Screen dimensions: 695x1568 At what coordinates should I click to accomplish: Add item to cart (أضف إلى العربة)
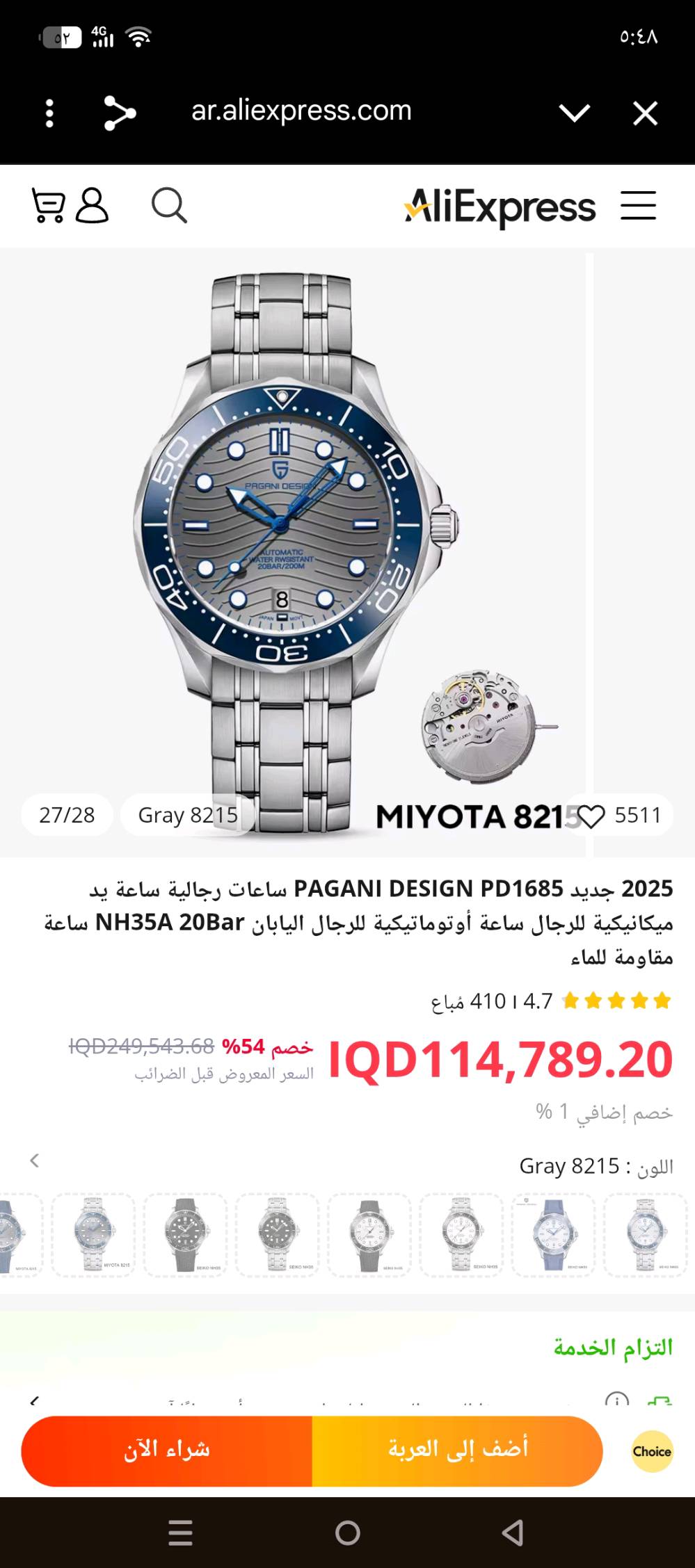(x=457, y=1451)
